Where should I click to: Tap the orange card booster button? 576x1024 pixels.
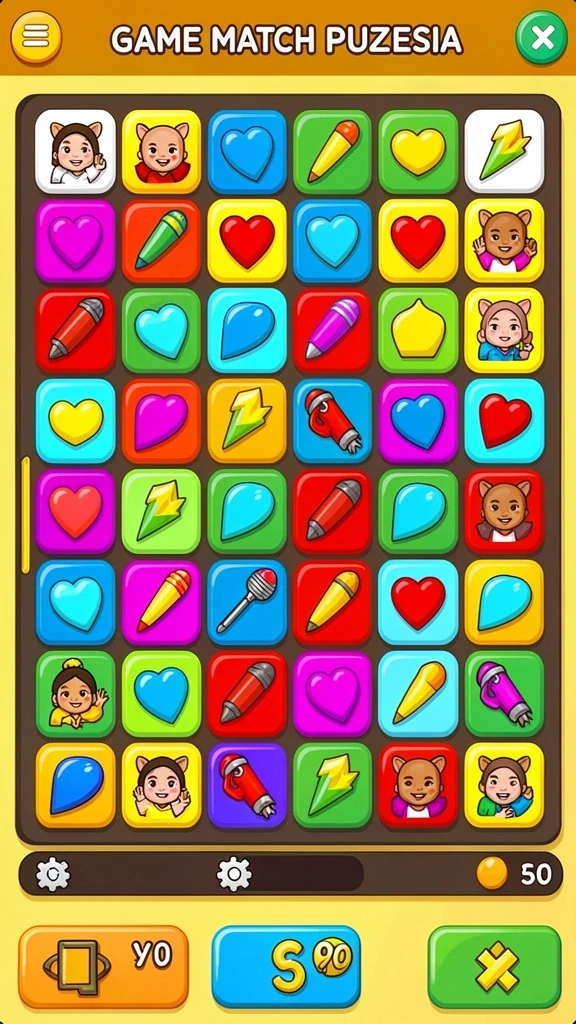coord(104,967)
